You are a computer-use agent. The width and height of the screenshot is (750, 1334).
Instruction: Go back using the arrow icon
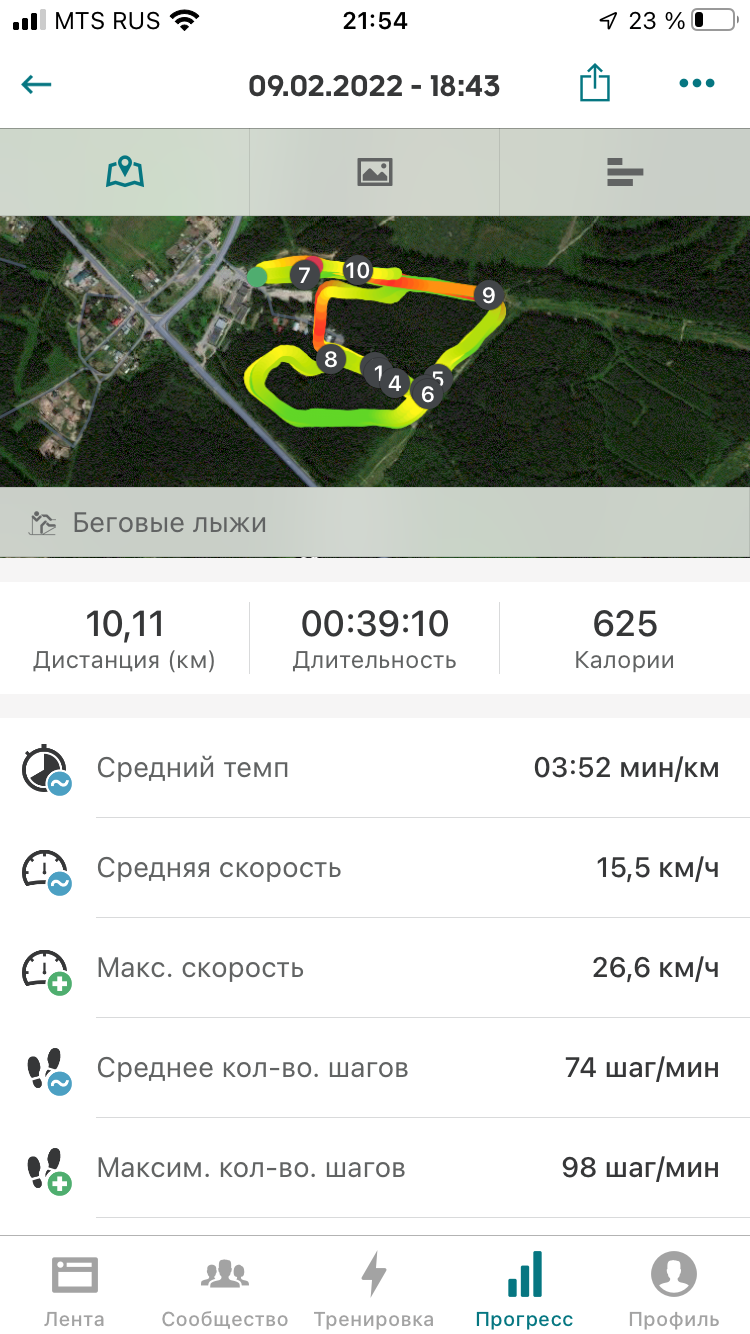coord(37,85)
